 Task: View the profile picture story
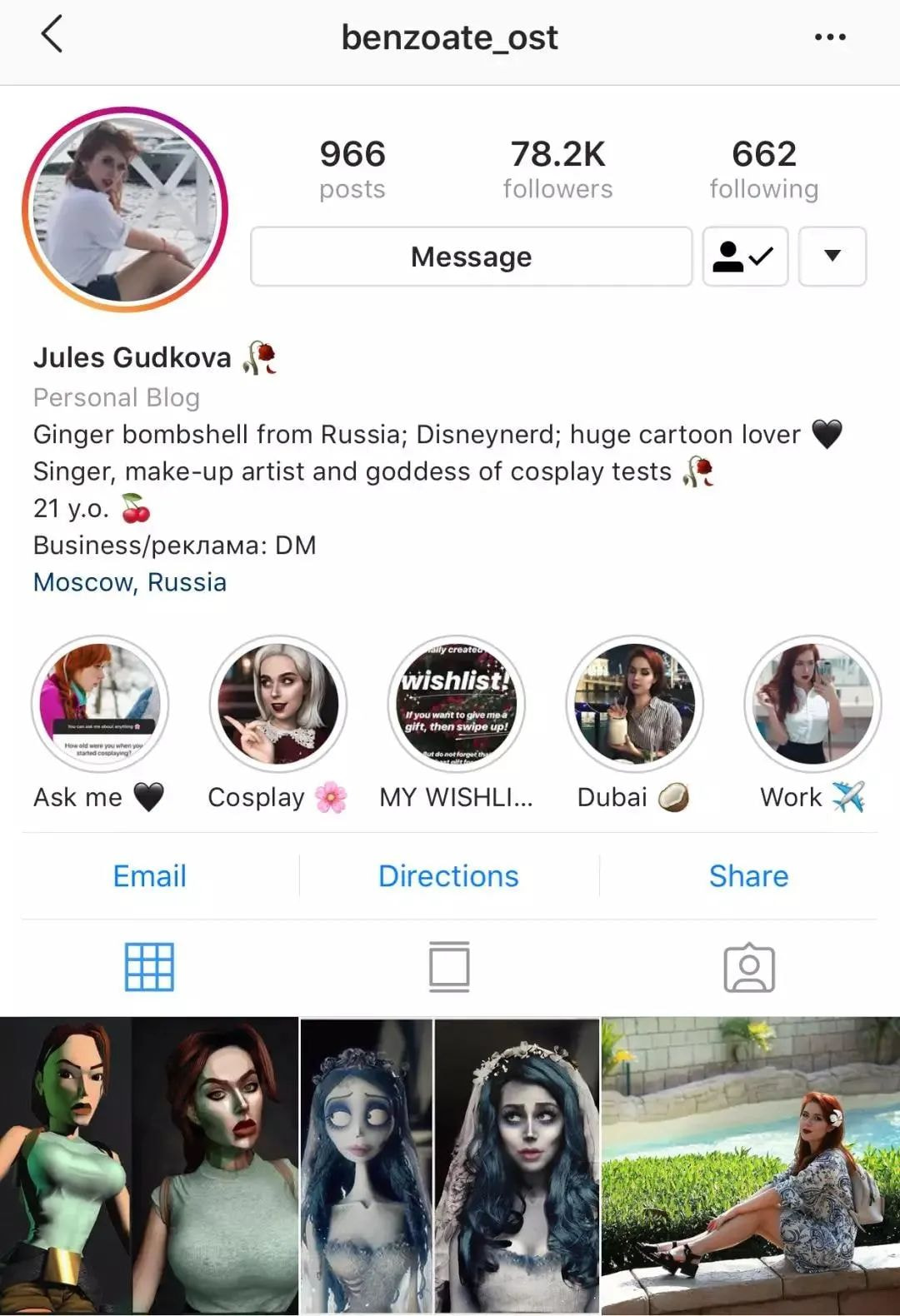[125, 208]
